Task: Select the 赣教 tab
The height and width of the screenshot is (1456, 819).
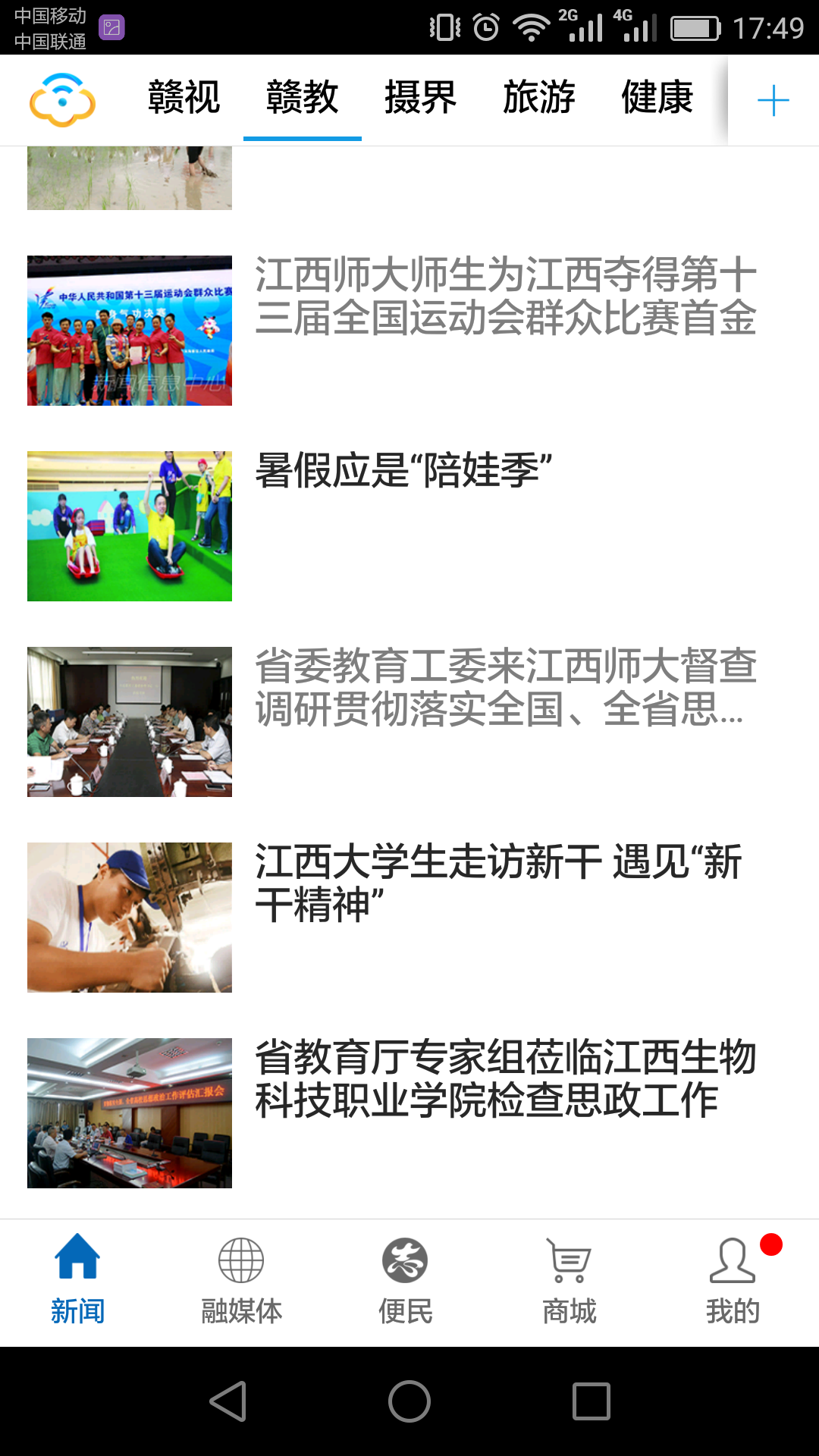Action: pyautogui.click(x=302, y=99)
